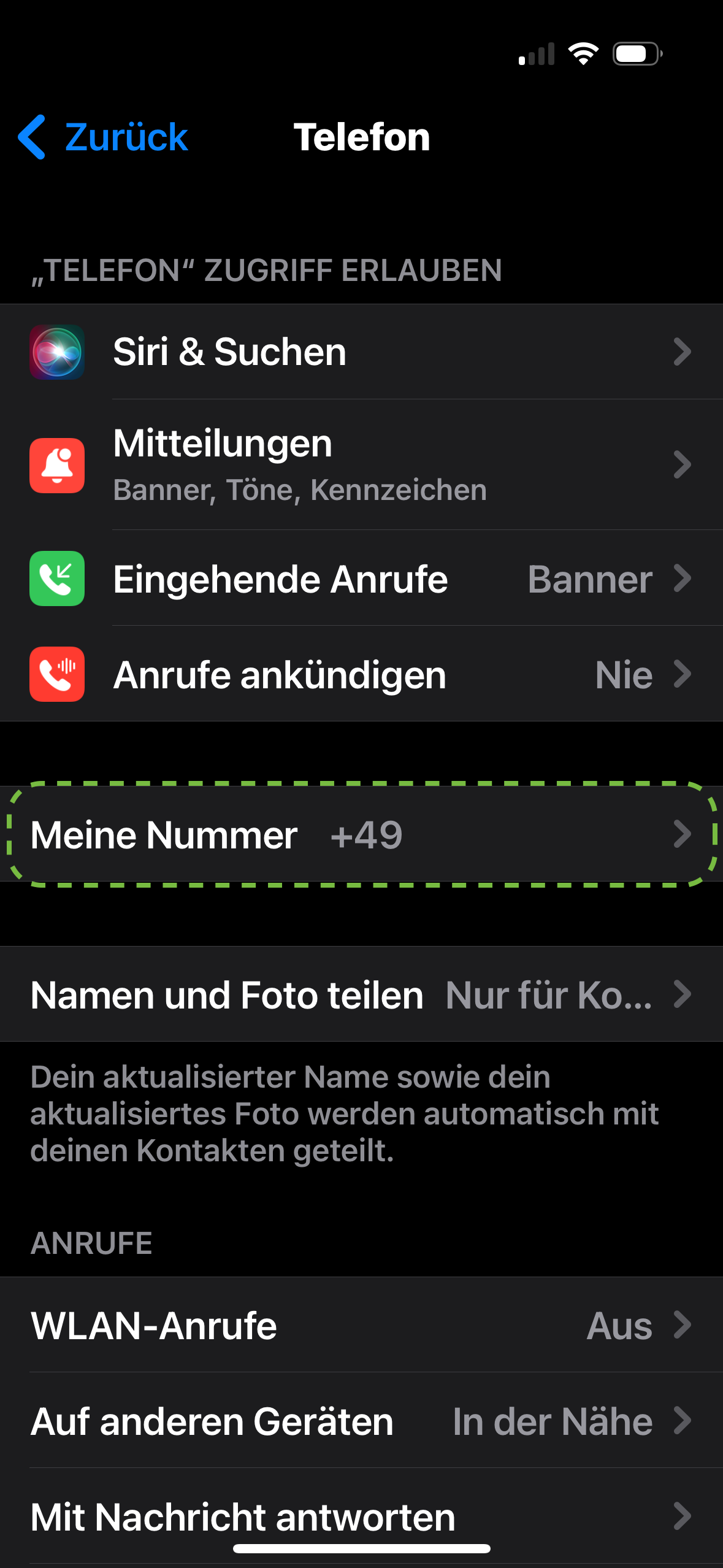Open Anrufe ankündigen option
723x1568 pixels.
tap(361, 675)
